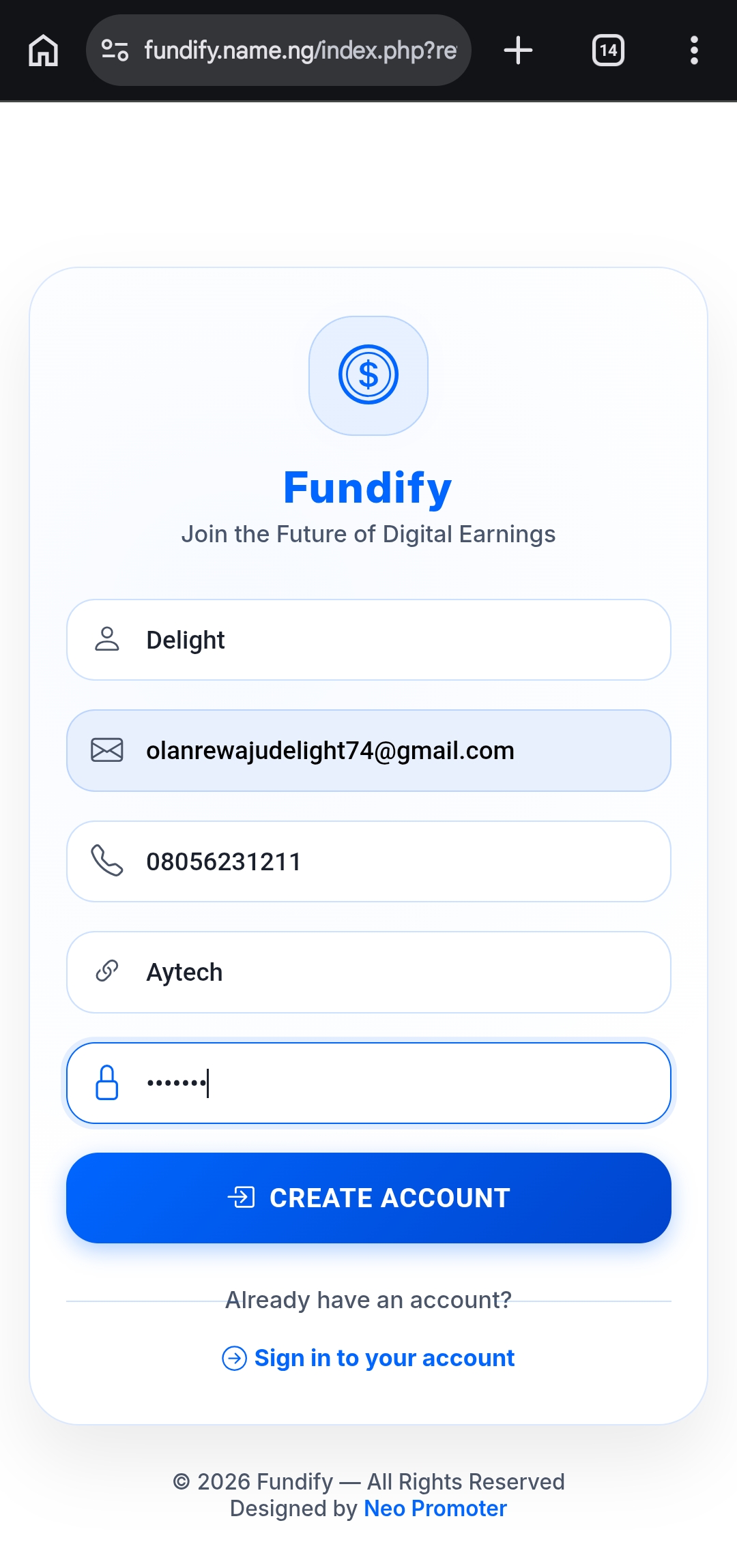The image size is (737, 1568).
Task: Submit the Create Account button
Action: click(369, 1198)
